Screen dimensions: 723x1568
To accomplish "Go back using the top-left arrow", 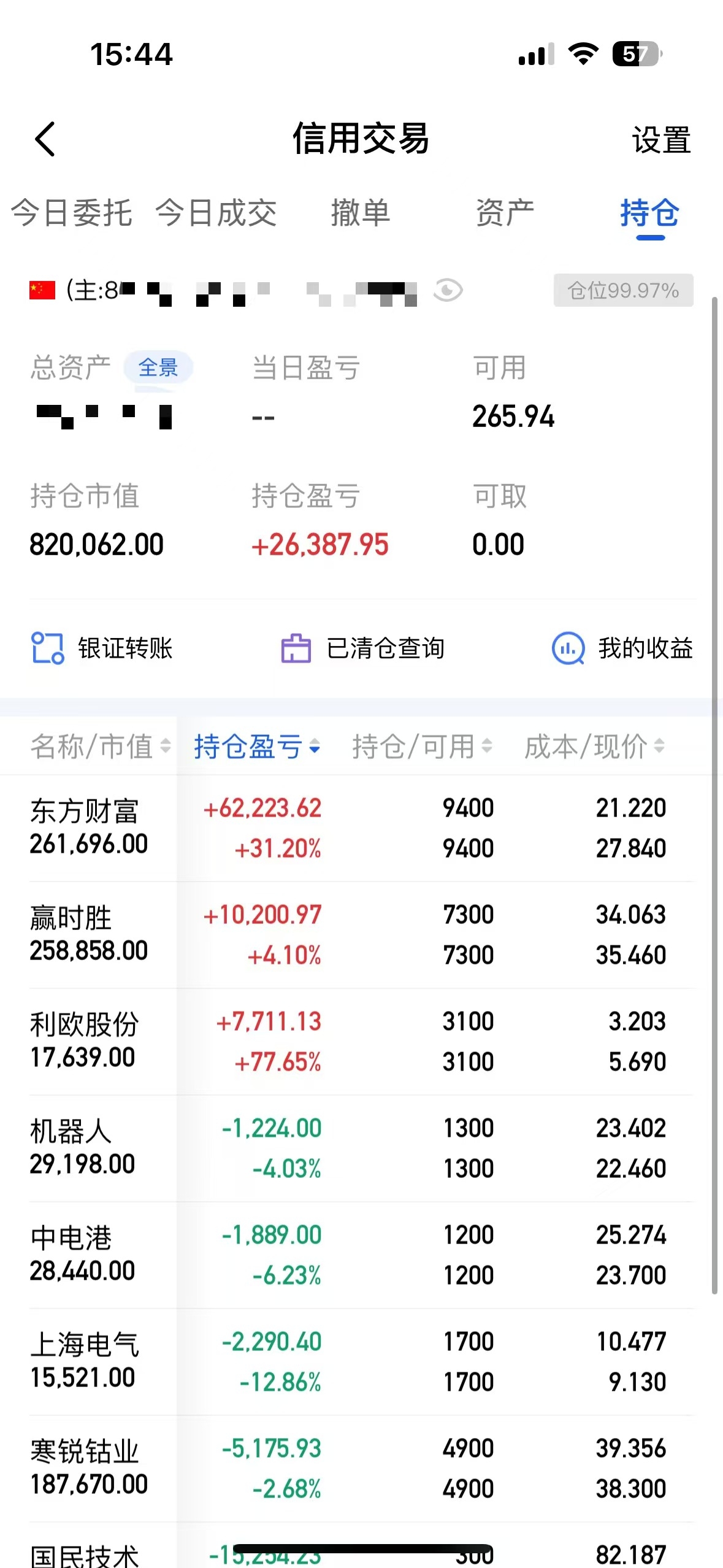I will (x=45, y=139).
